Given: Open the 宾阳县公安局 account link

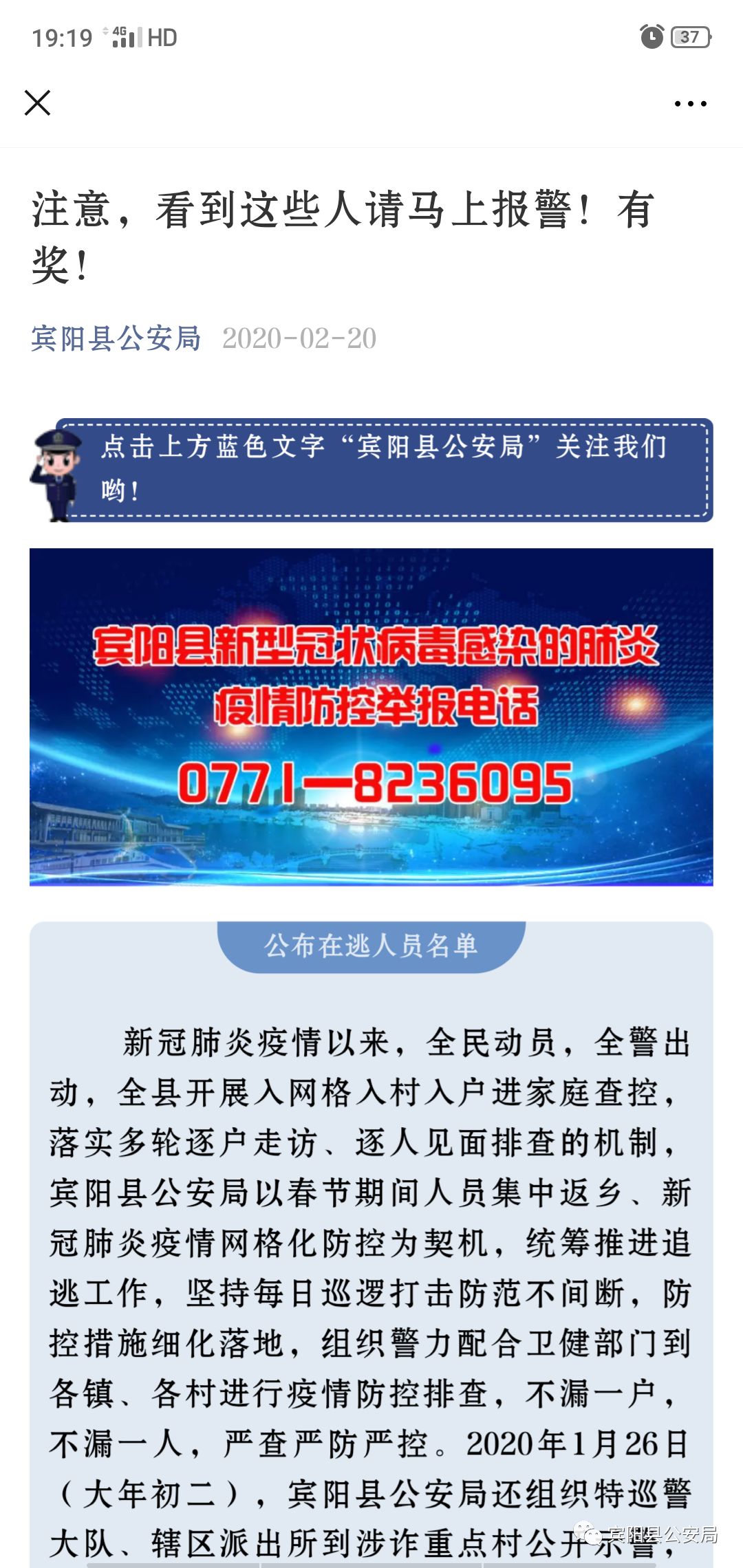Looking at the screenshot, I should tap(116, 338).
